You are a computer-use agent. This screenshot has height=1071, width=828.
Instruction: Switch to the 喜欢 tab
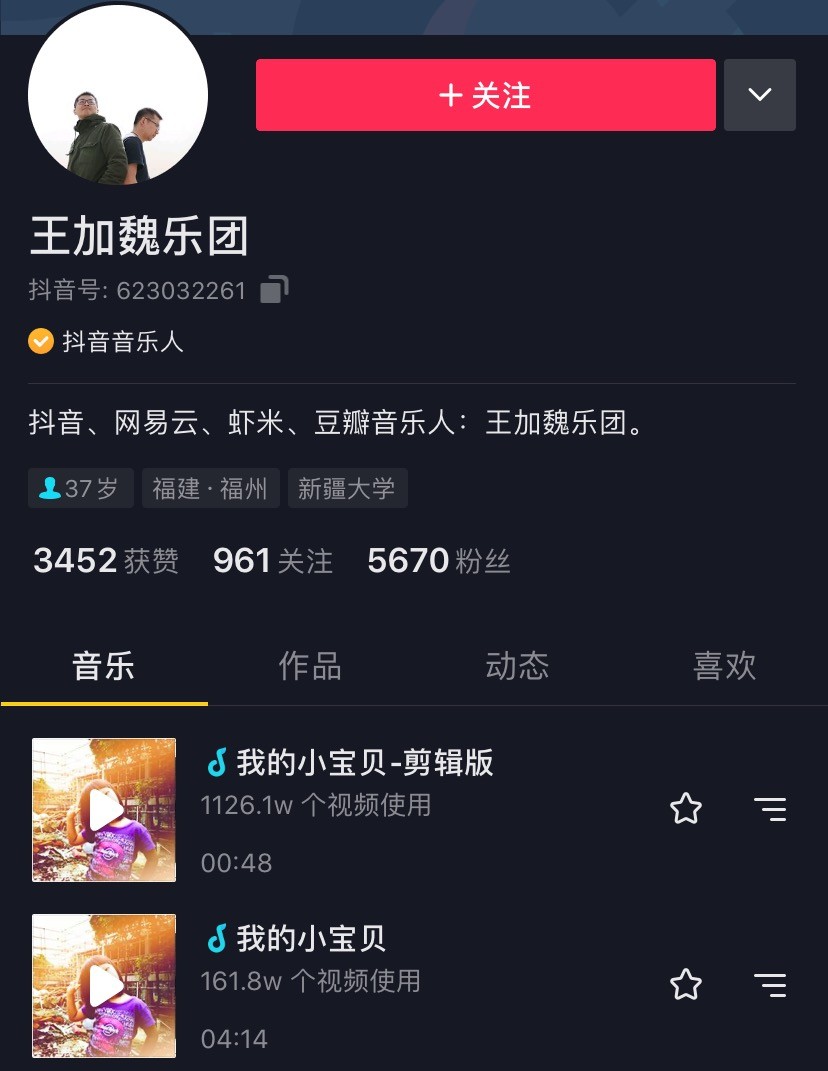(724, 666)
